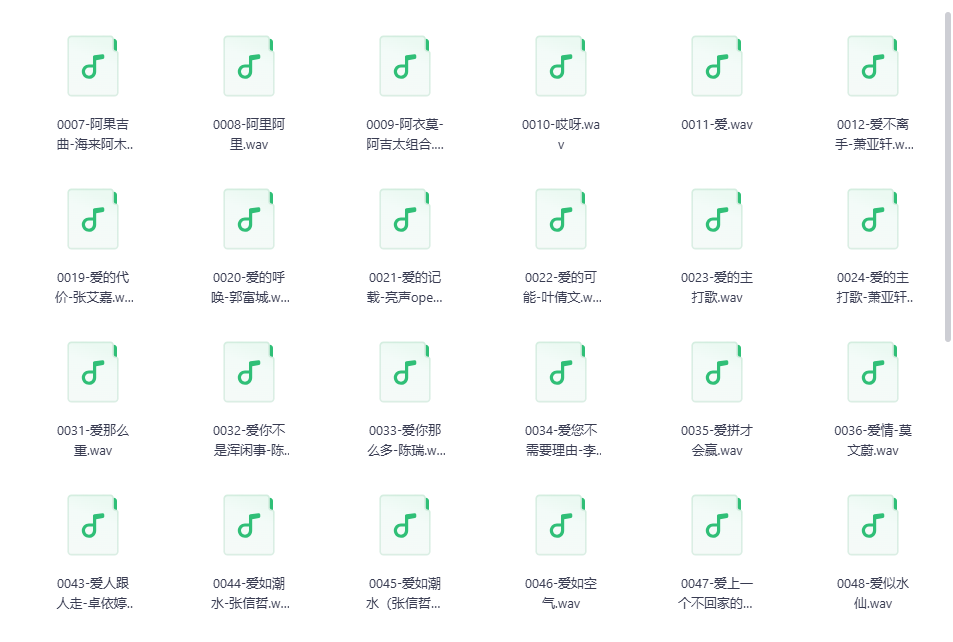Screen dimensions: 953x642
Task: Open 0043-爱人跟人走-卓依婷 file
Action: (93, 525)
